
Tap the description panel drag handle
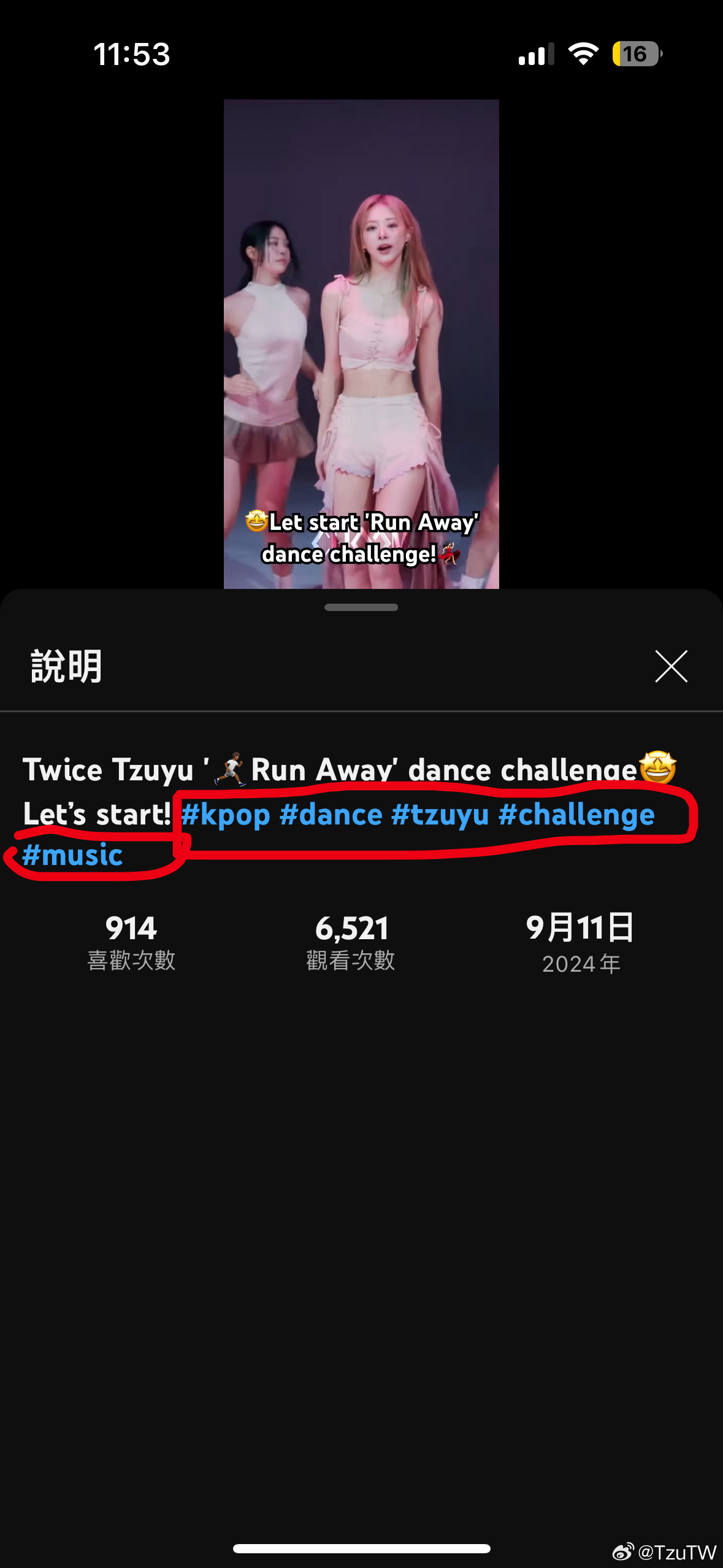click(361, 607)
